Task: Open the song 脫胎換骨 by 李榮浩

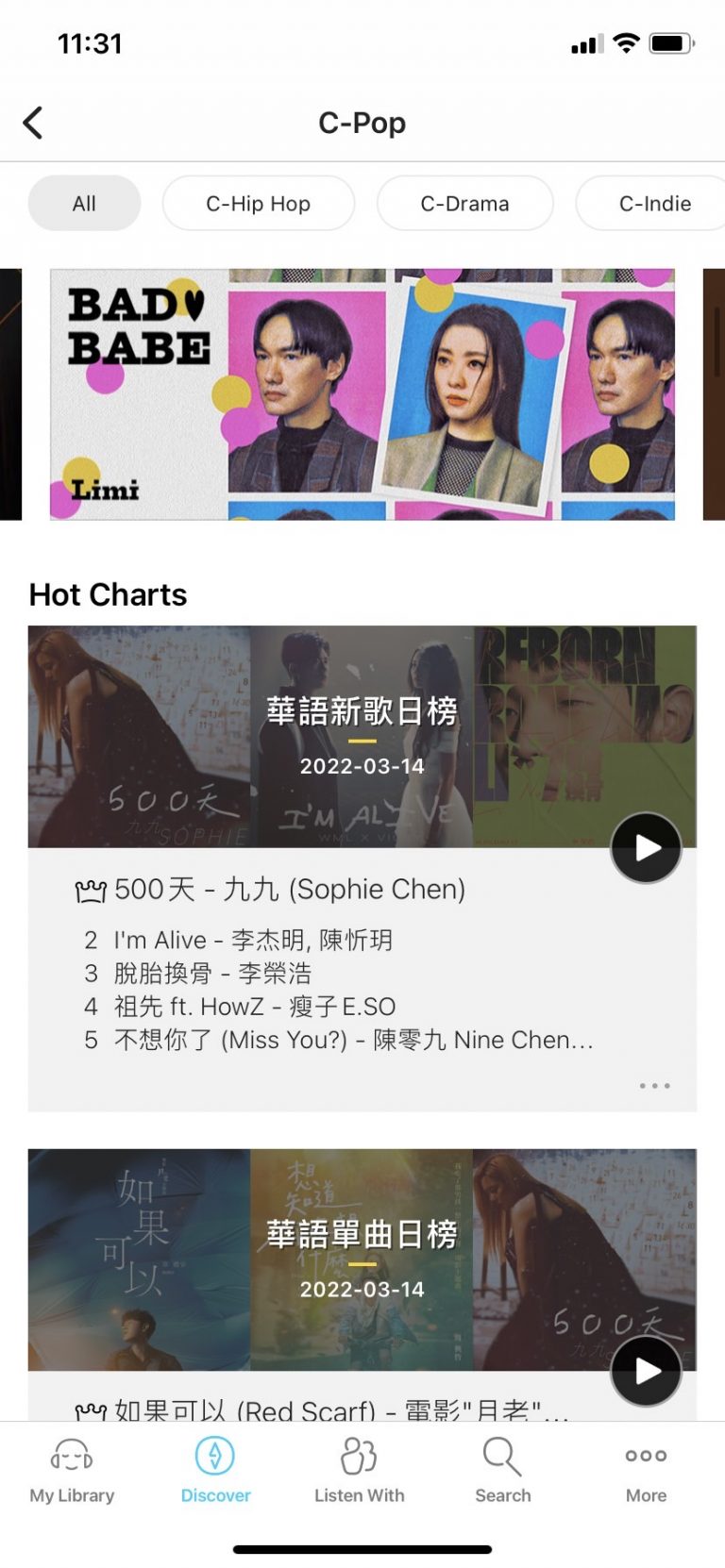Action: (x=212, y=974)
